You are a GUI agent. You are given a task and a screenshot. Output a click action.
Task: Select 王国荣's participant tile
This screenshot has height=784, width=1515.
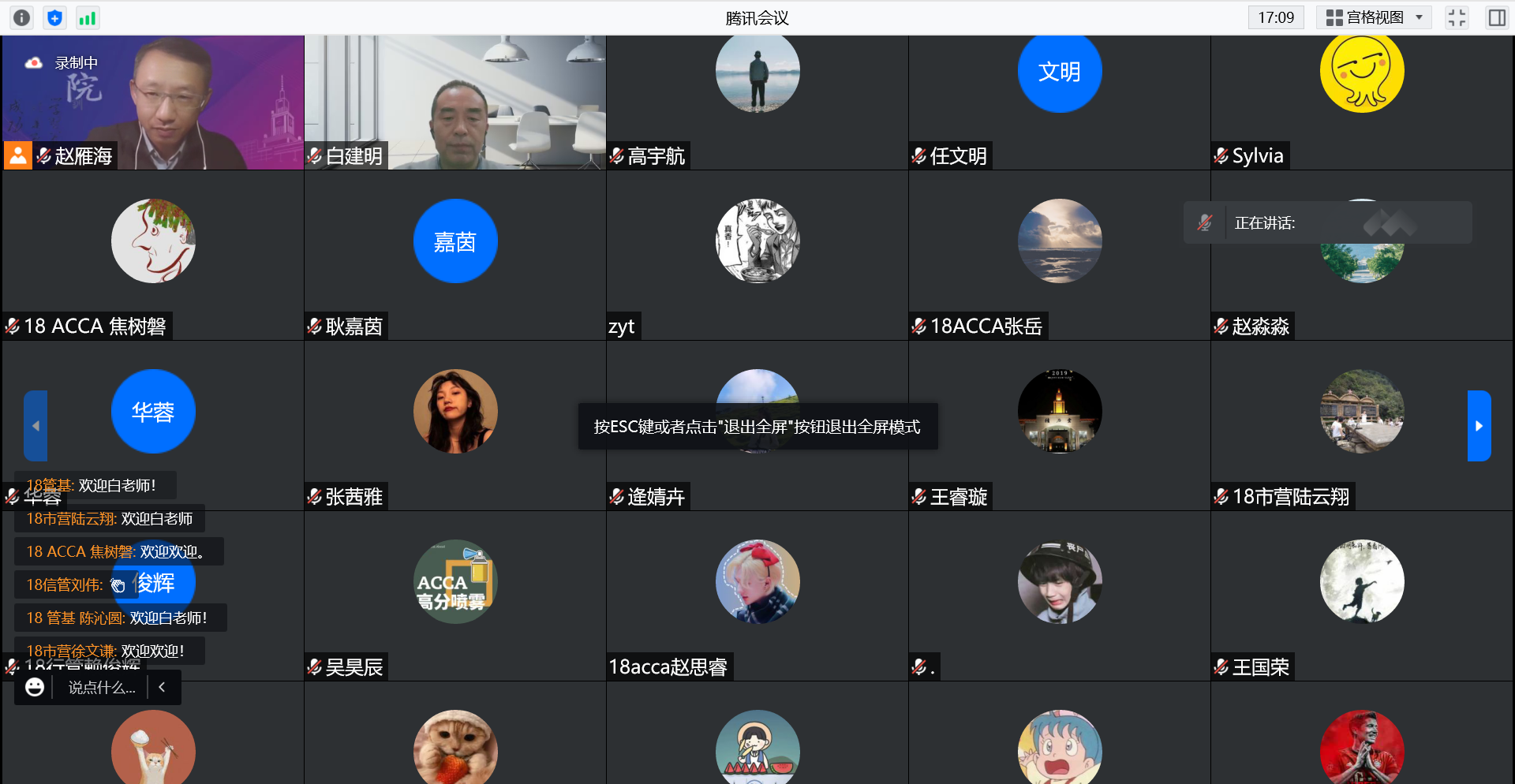pos(1362,595)
